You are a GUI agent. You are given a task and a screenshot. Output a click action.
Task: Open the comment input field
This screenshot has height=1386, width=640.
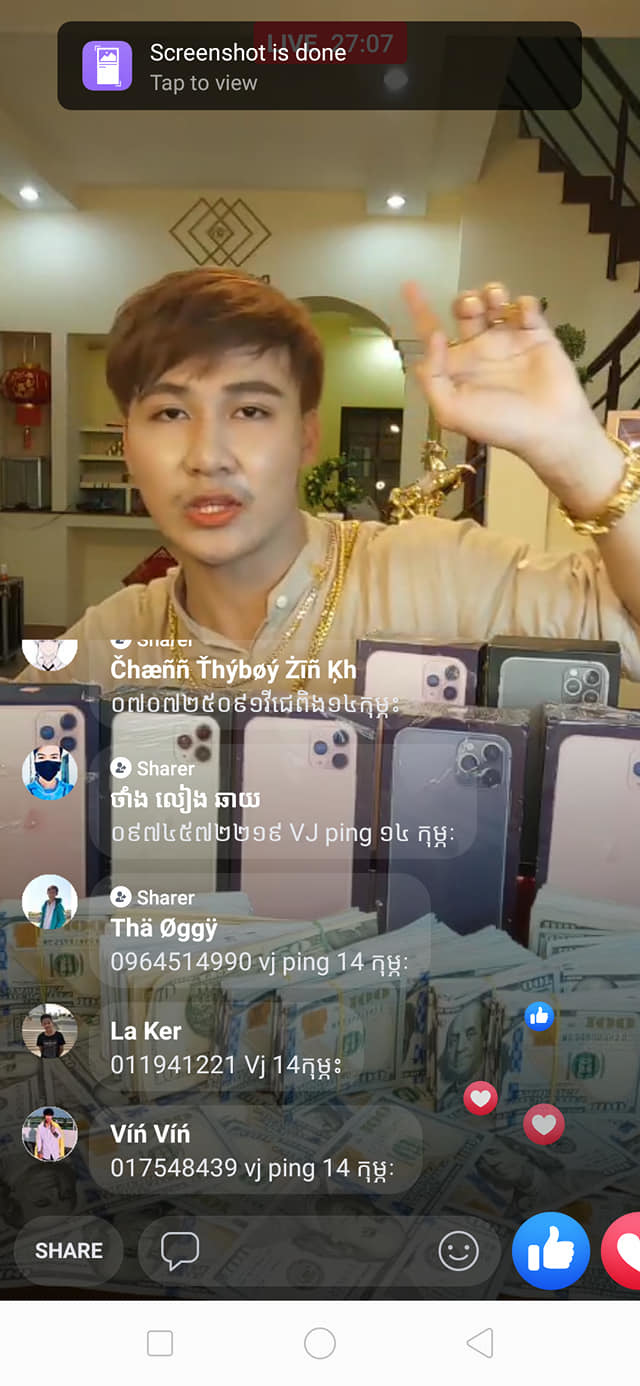point(290,1250)
